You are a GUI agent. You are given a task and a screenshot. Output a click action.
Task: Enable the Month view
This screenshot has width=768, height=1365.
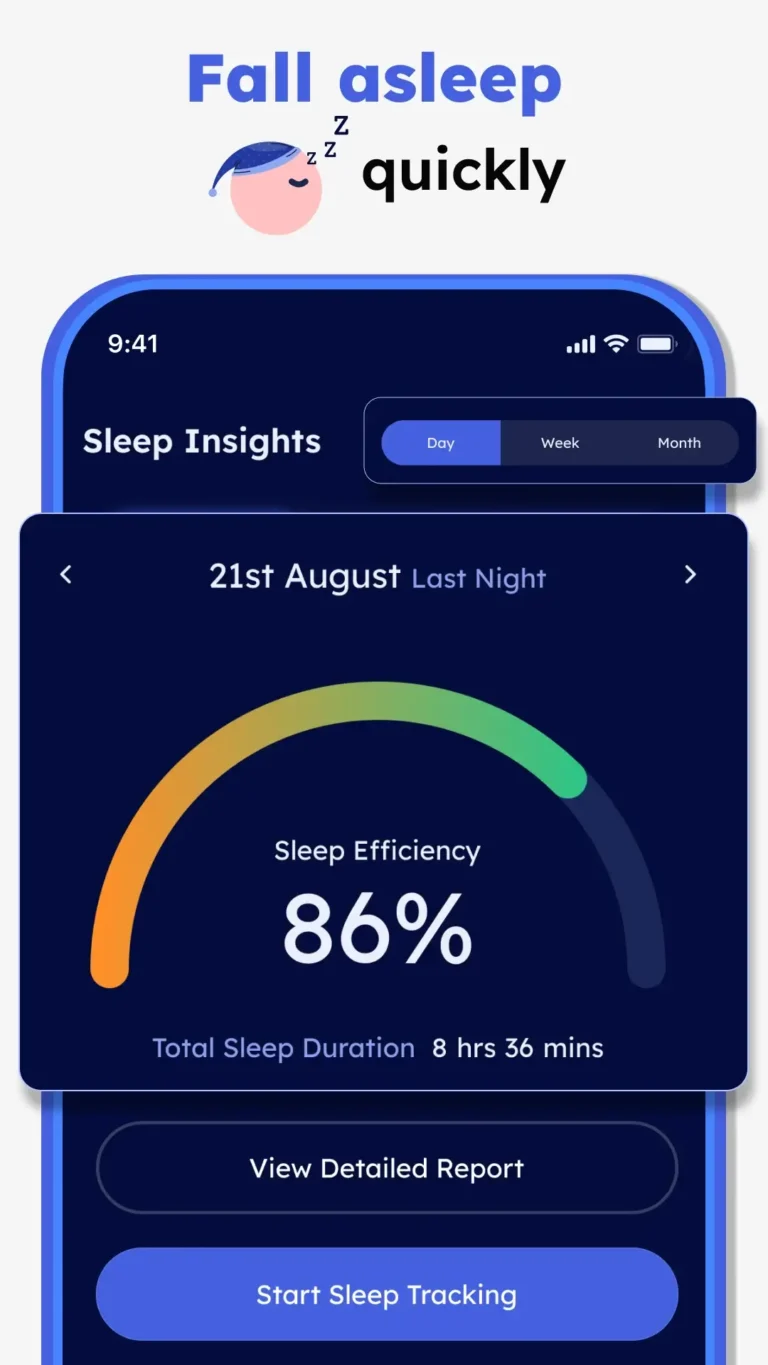[x=679, y=443]
